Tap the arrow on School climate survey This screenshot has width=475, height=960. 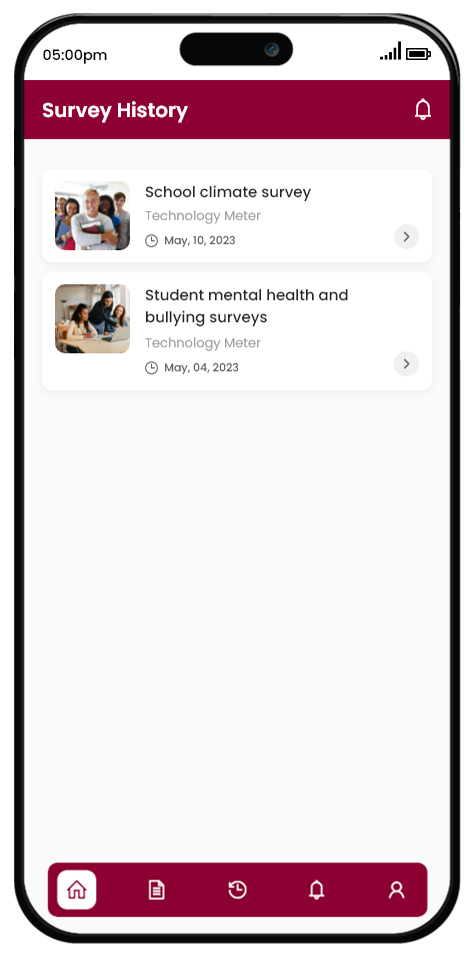click(x=406, y=236)
